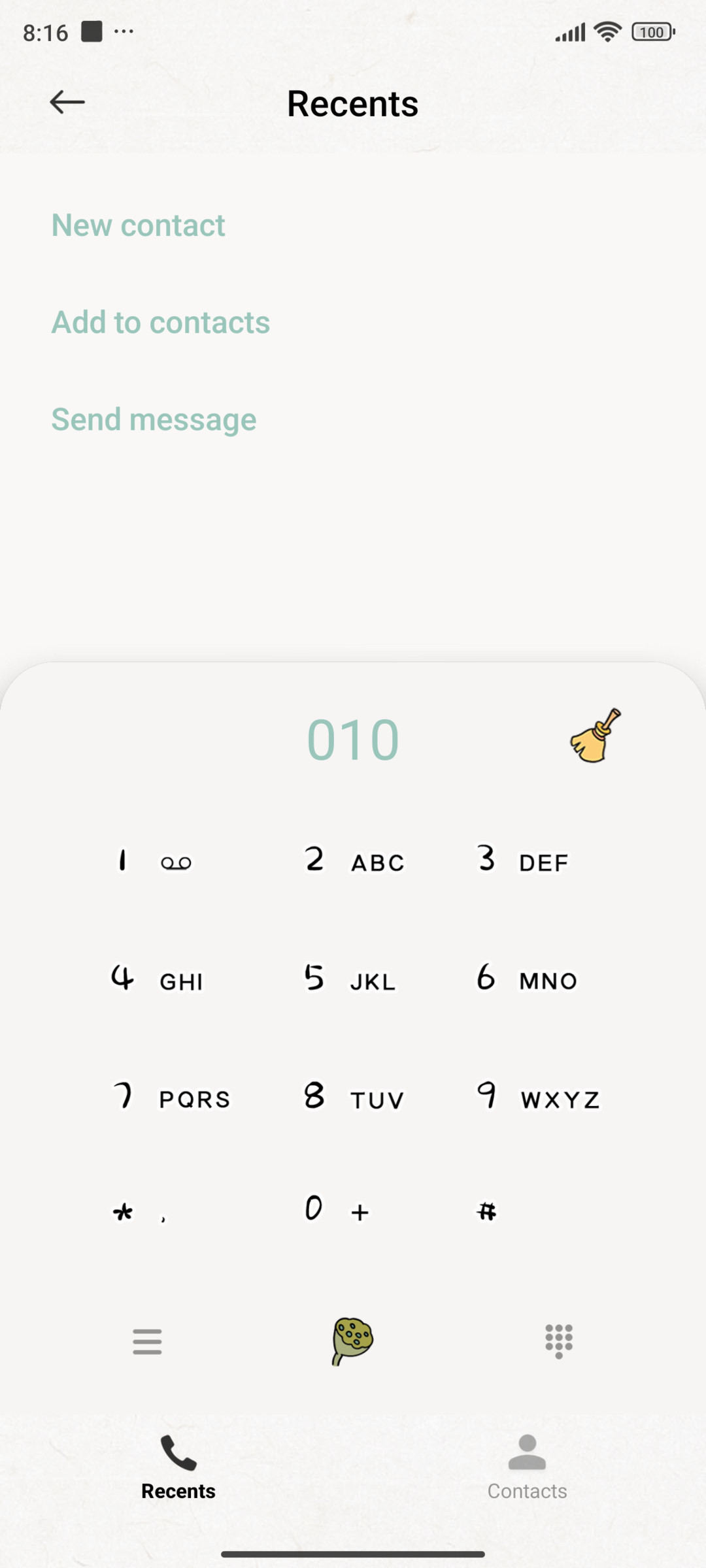Erase a digit with the broom icon
Viewport: 706px width, 1568px height.
pos(596,736)
